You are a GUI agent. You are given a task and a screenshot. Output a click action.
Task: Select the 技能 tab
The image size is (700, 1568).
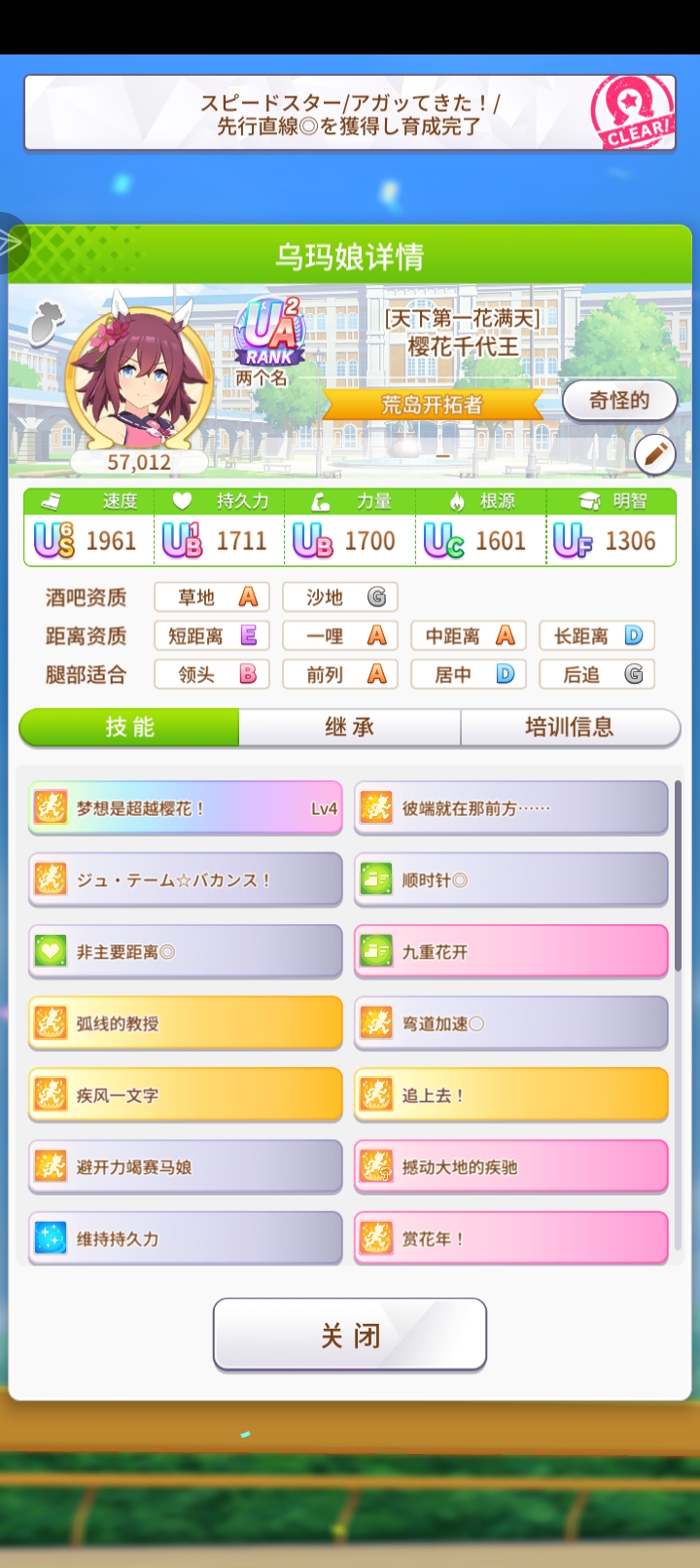pos(129,727)
